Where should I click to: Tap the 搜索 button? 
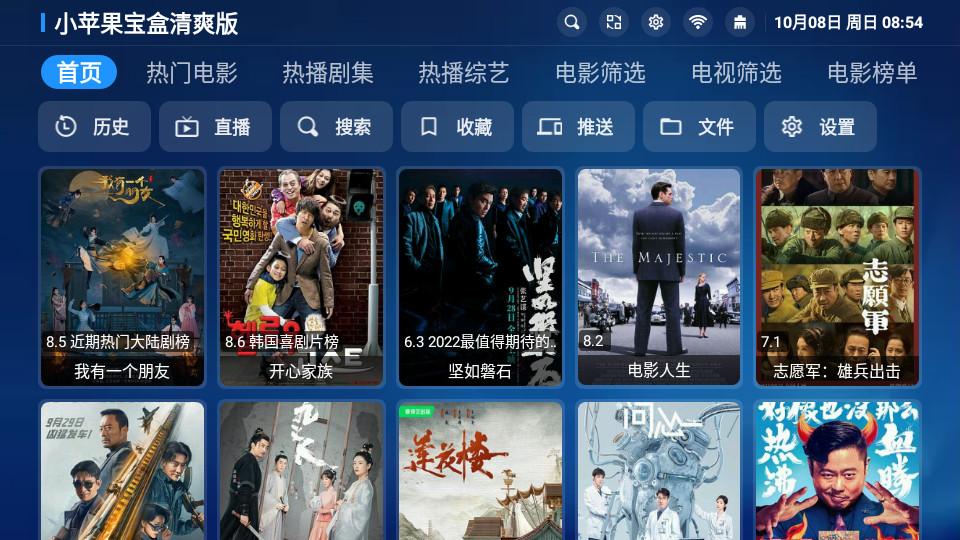coord(336,127)
